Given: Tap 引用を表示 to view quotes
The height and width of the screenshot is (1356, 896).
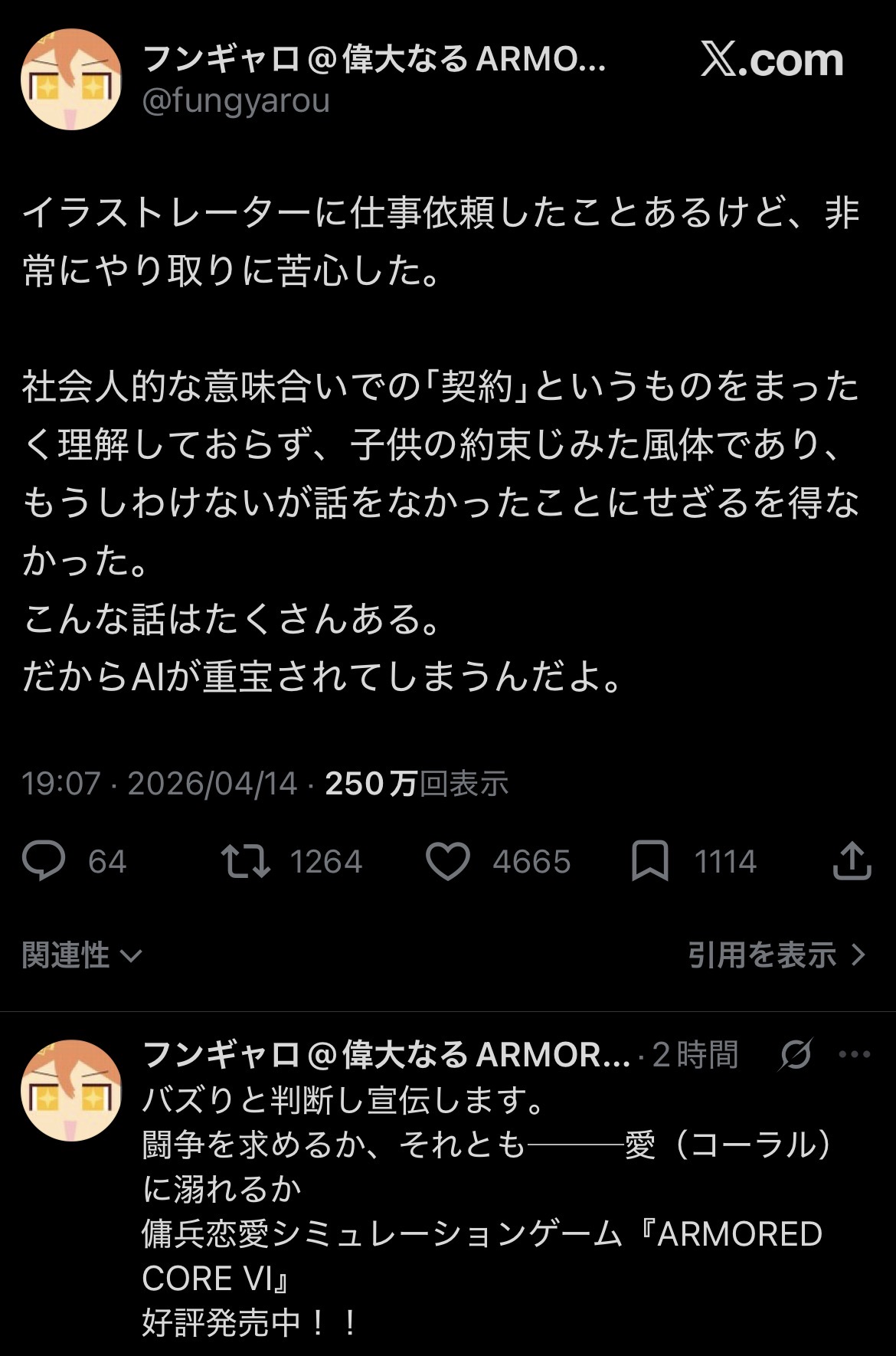Looking at the screenshot, I should [776, 955].
